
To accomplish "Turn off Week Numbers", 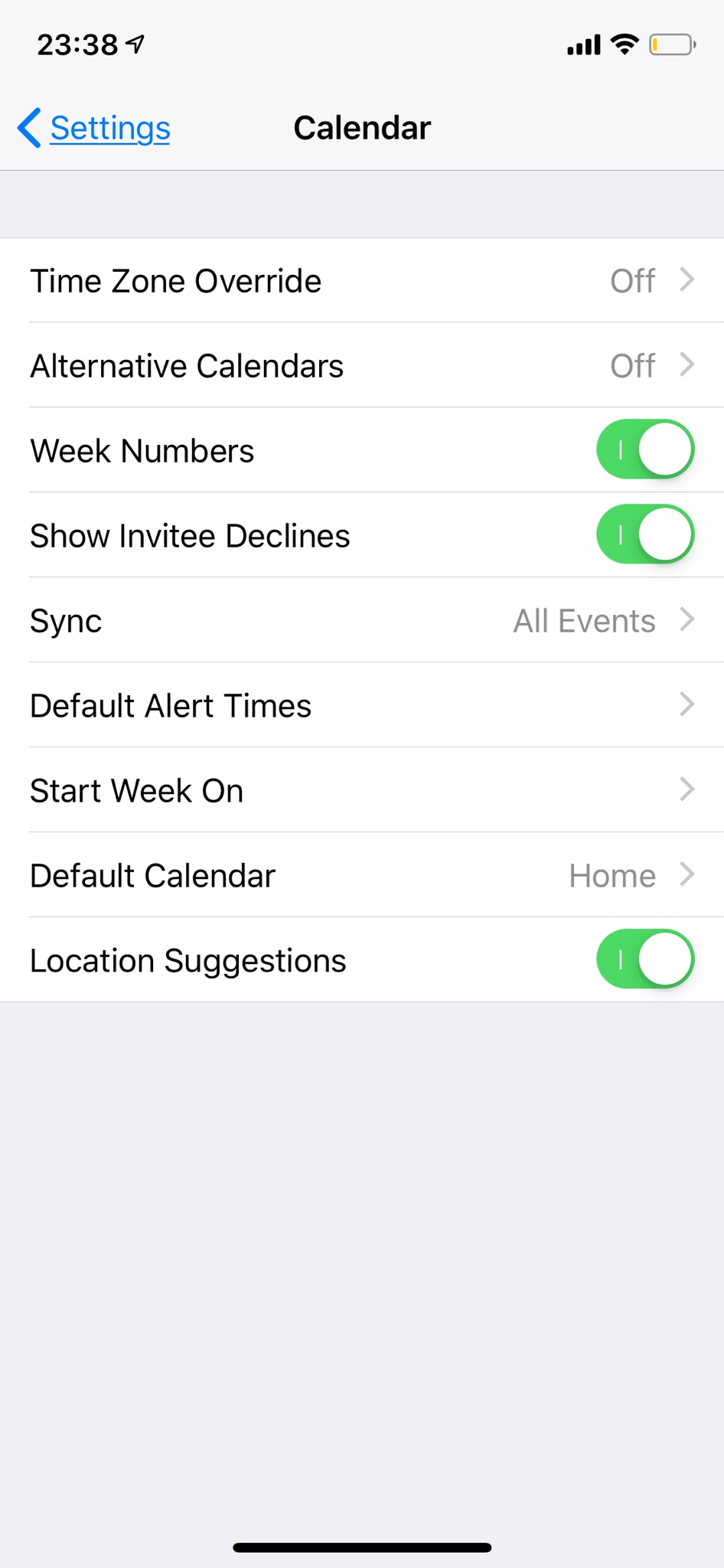I will (644, 449).
